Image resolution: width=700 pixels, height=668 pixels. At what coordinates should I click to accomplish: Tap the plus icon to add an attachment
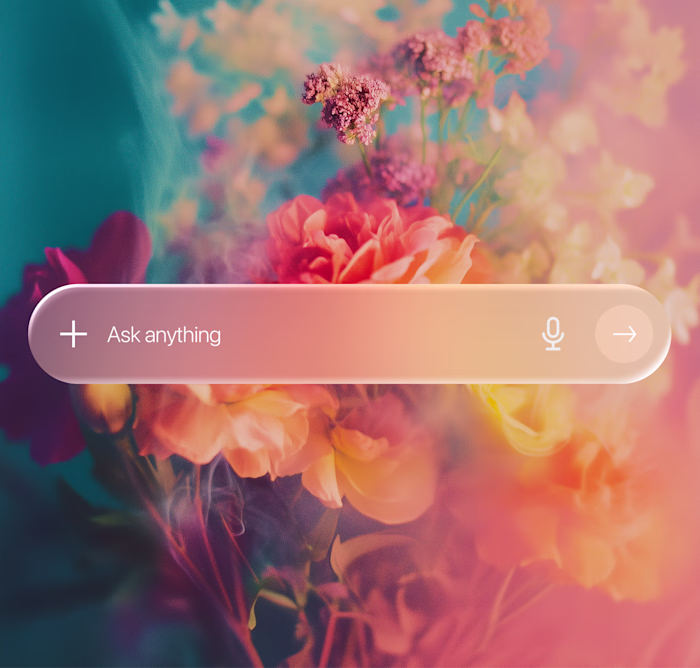73,334
